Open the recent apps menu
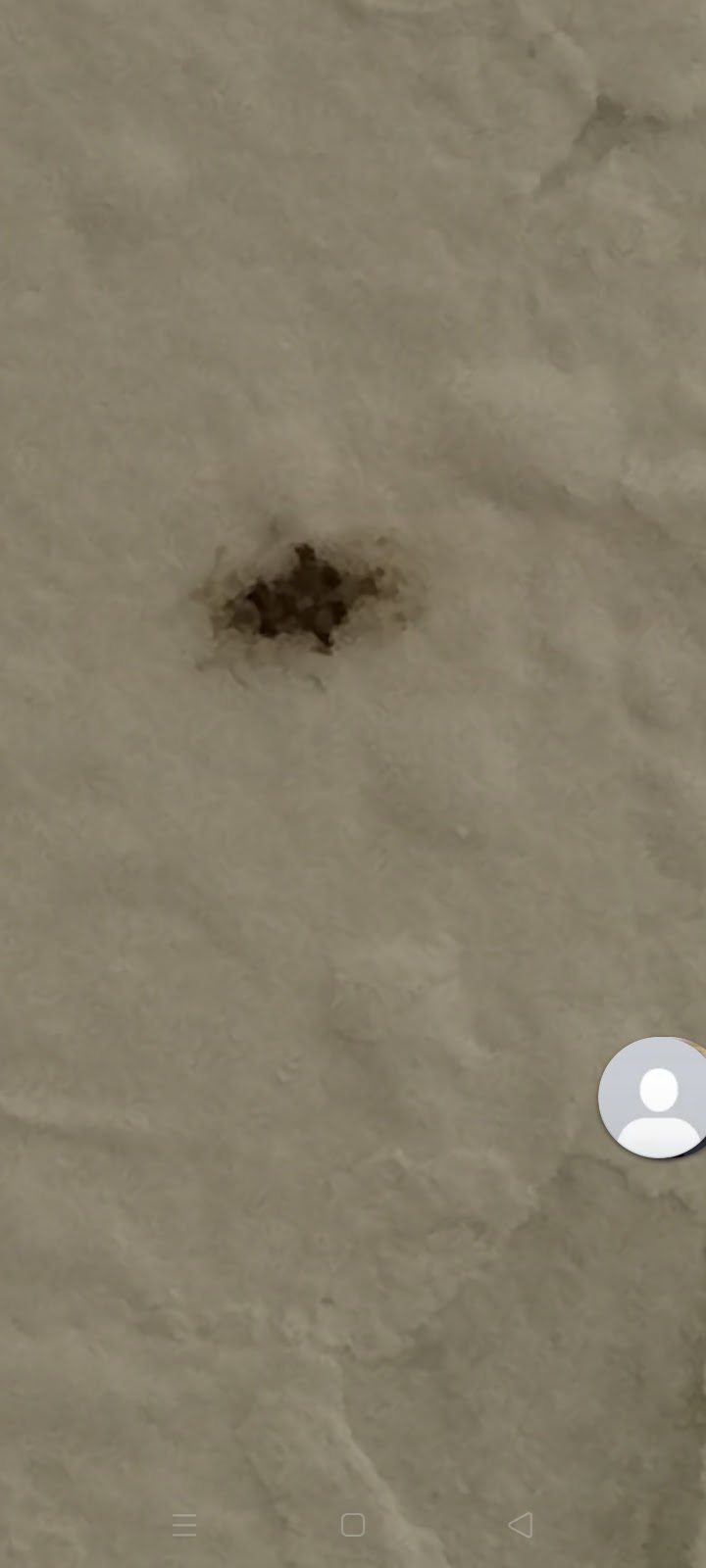The width and height of the screenshot is (706, 1568). click(184, 1525)
